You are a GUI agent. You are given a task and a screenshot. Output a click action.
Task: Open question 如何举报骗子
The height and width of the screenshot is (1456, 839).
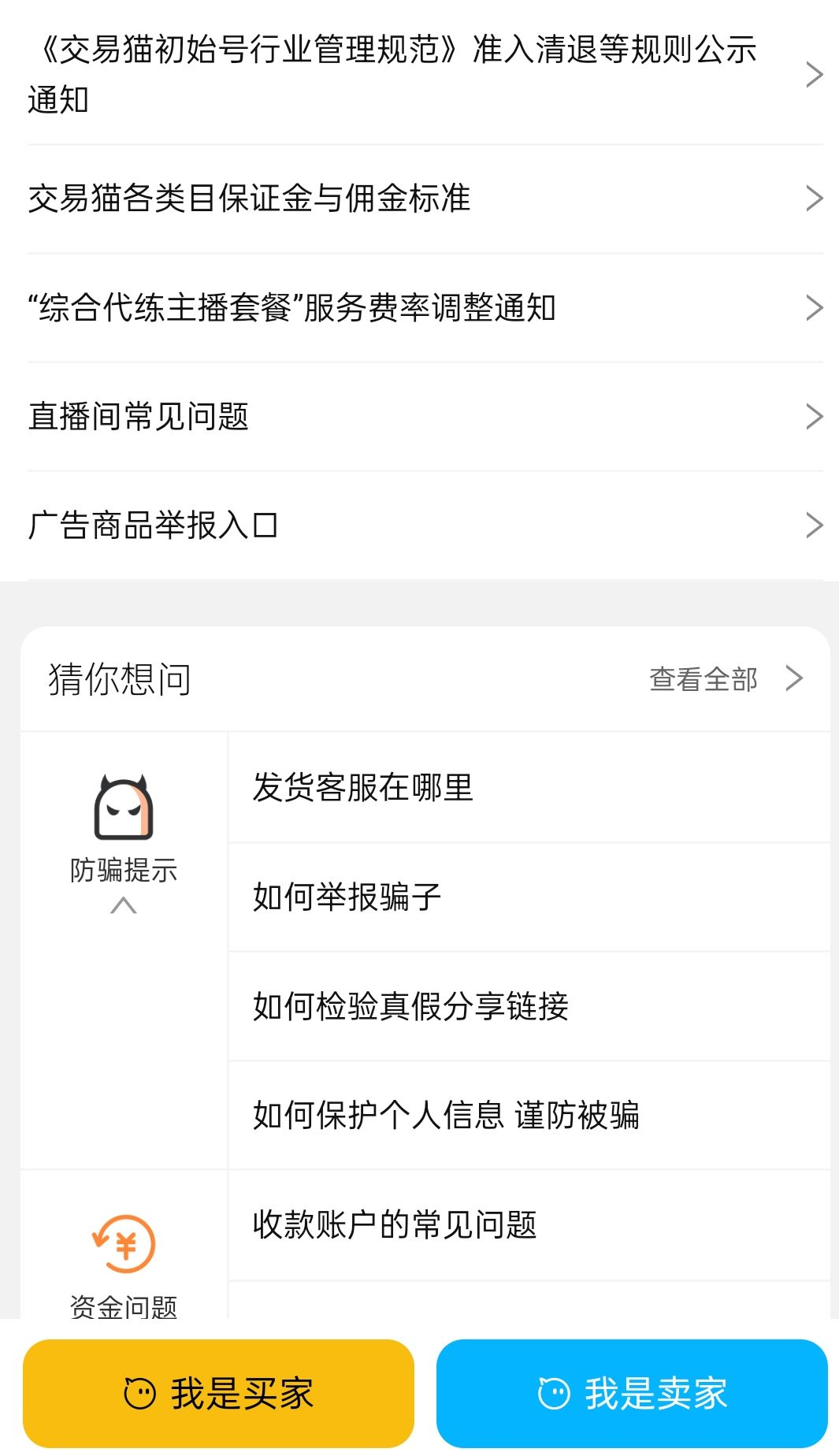[528, 897]
